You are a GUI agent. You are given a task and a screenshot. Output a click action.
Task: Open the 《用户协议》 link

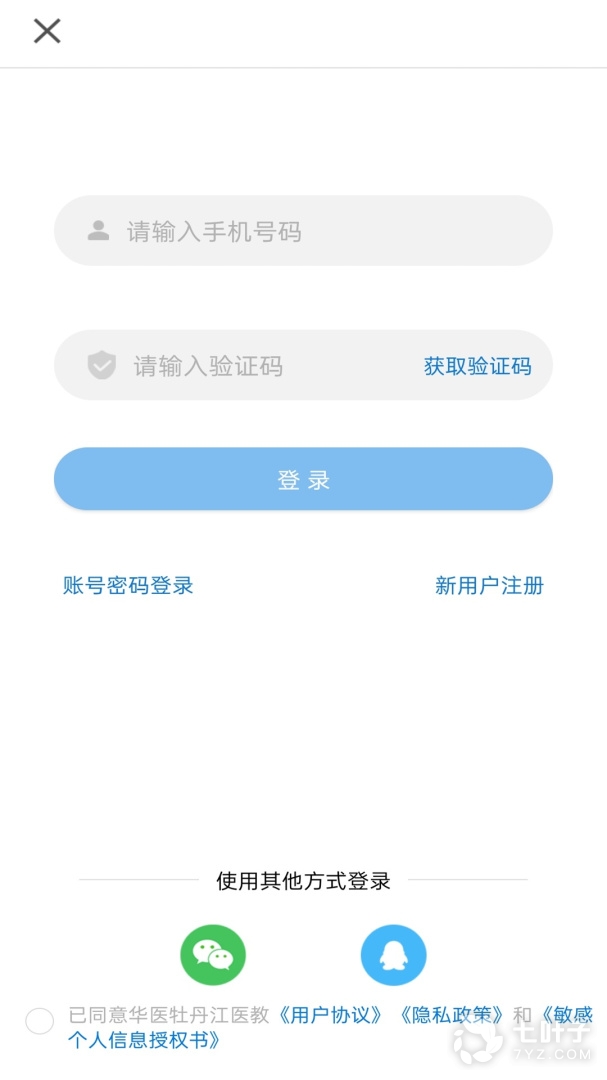[x=331, y=1015]
